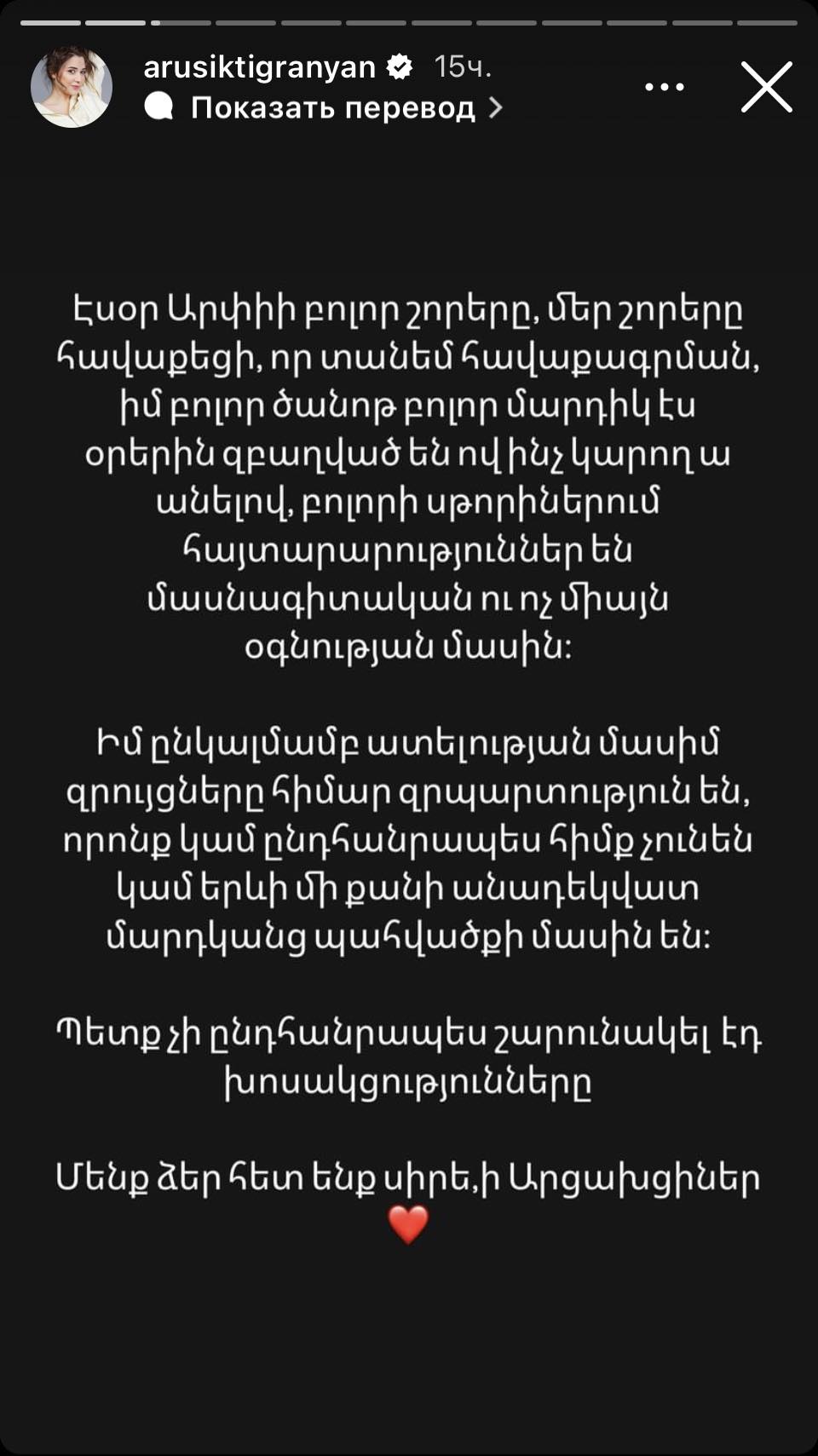Viewport: 818px width, 1456px height.
Task: Open the arusiktigranyan username link
Action: click(x=259, y=66)
